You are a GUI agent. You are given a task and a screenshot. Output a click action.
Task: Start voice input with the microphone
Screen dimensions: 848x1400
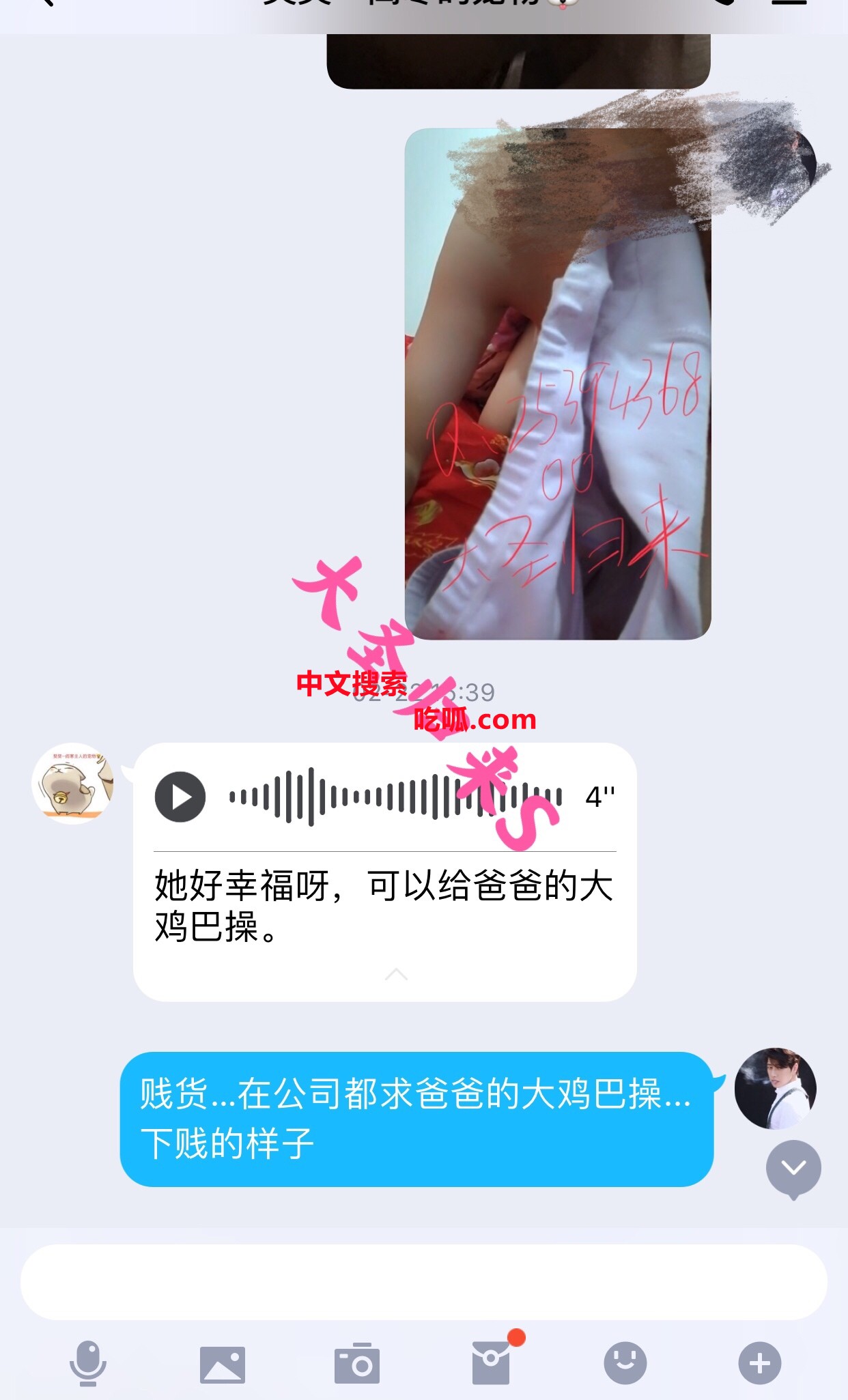pyautogui.click(x=88, y=1363)
